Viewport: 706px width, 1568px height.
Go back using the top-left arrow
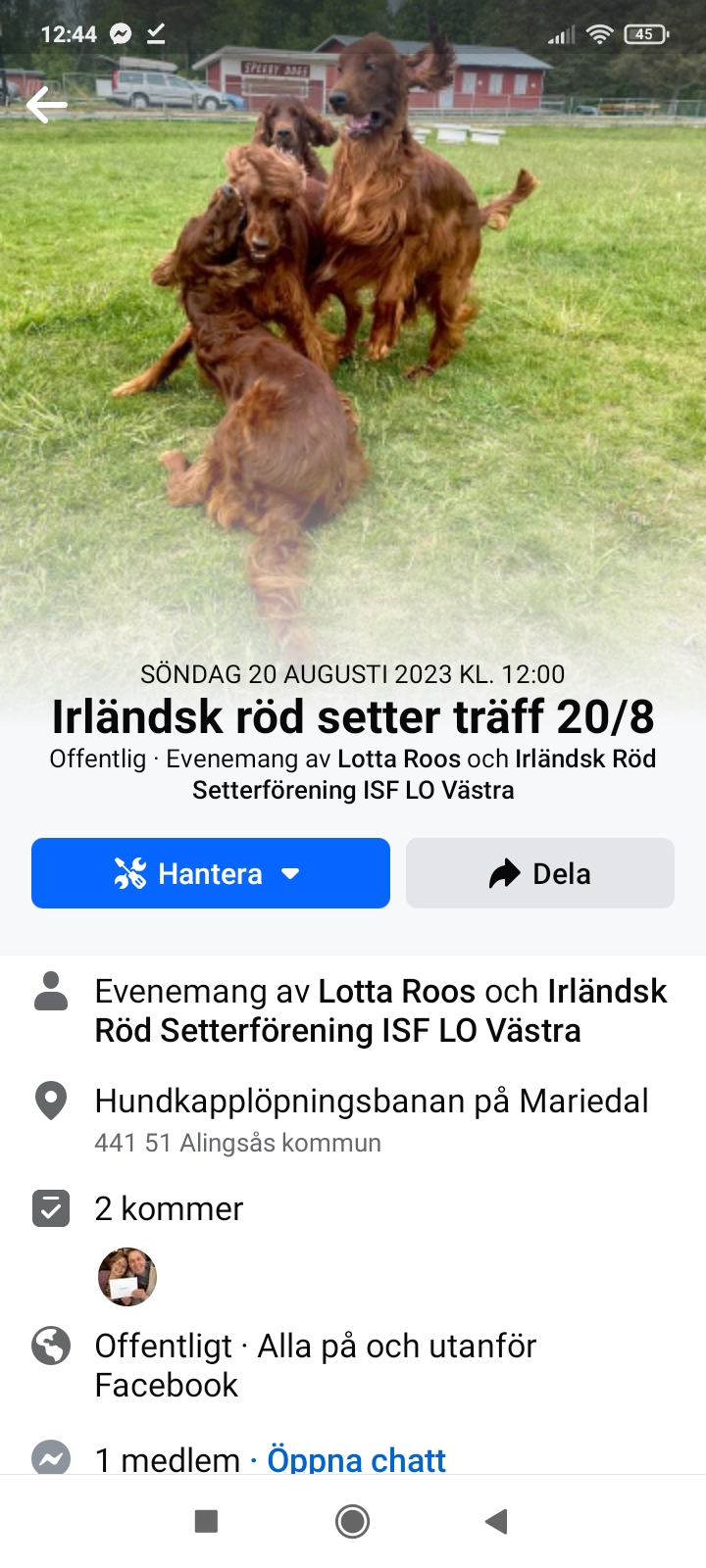[x=46, y=105]
